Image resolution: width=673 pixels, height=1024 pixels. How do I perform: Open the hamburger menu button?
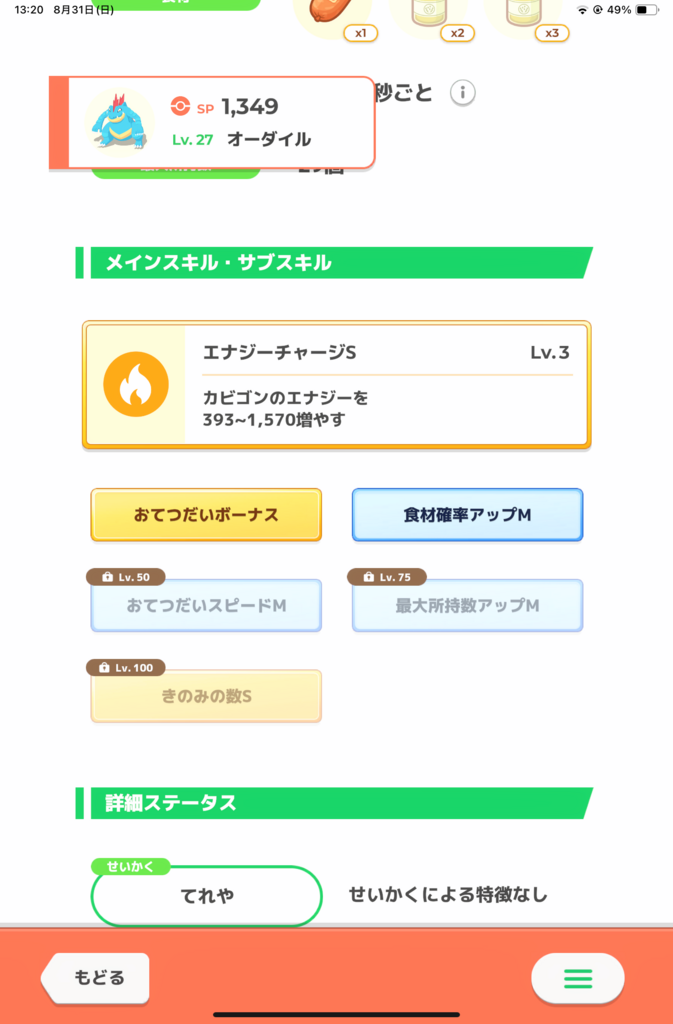(x=577, y=978)
